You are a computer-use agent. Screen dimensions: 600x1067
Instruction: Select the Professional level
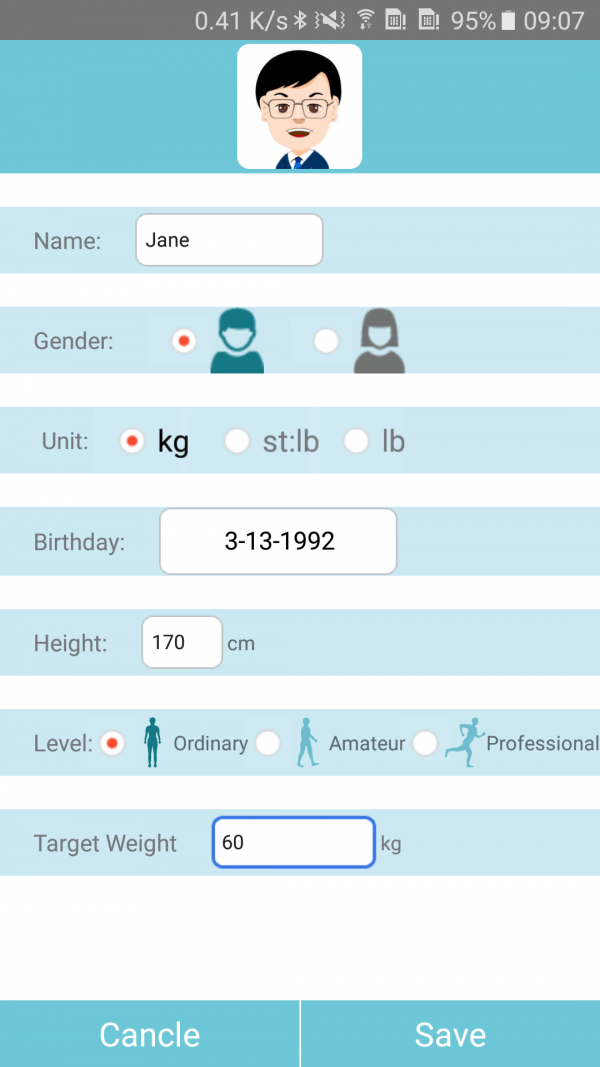(x=425, y=742)
